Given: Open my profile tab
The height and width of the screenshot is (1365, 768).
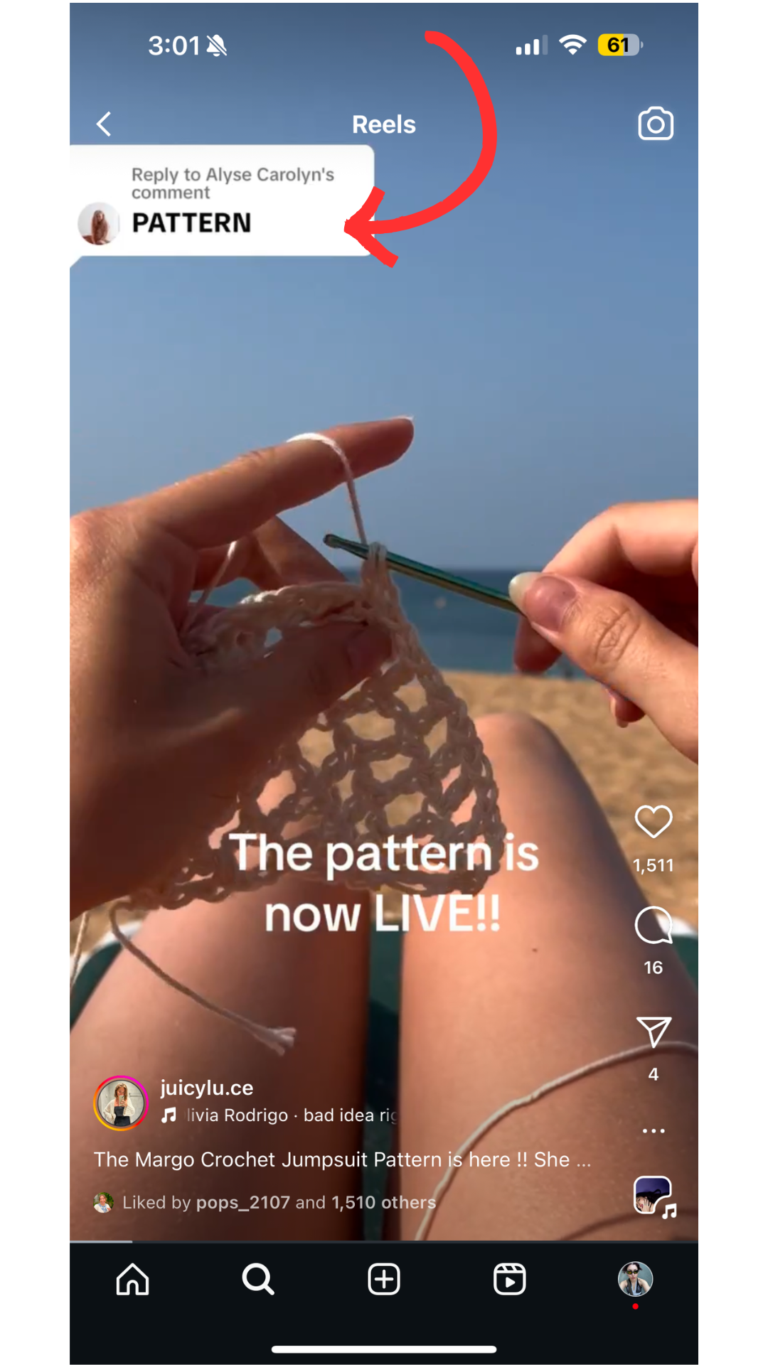Looking at the screenshot, I should (635, 1279).
